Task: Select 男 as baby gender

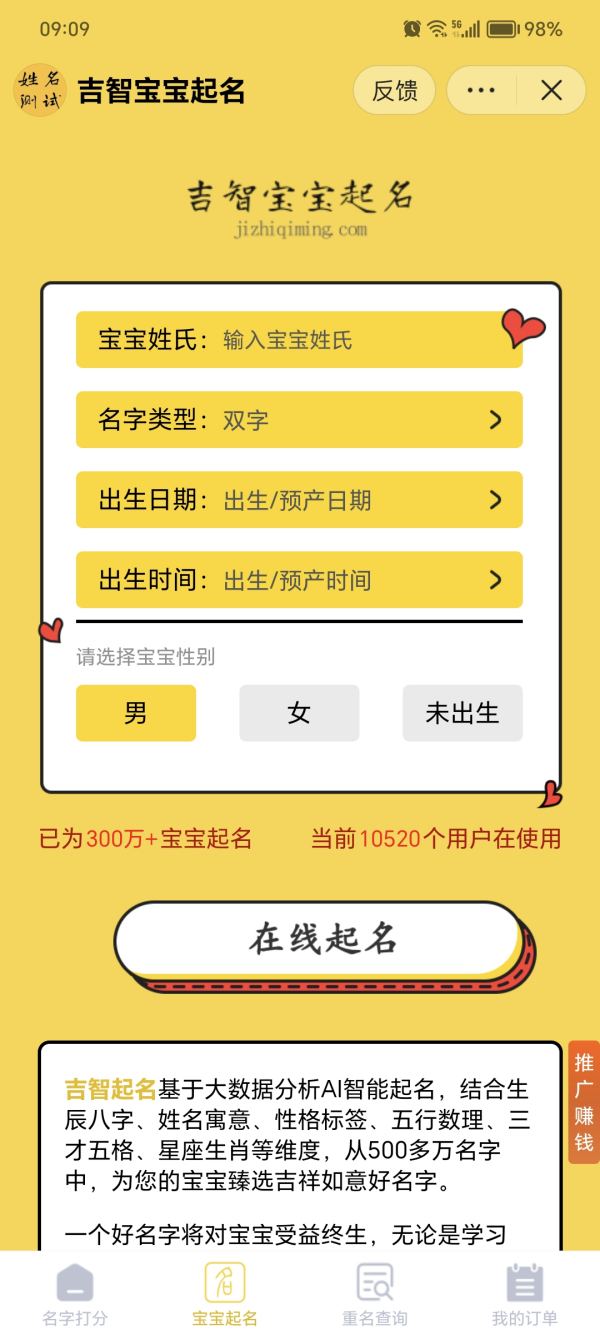Action: [136, 713]
